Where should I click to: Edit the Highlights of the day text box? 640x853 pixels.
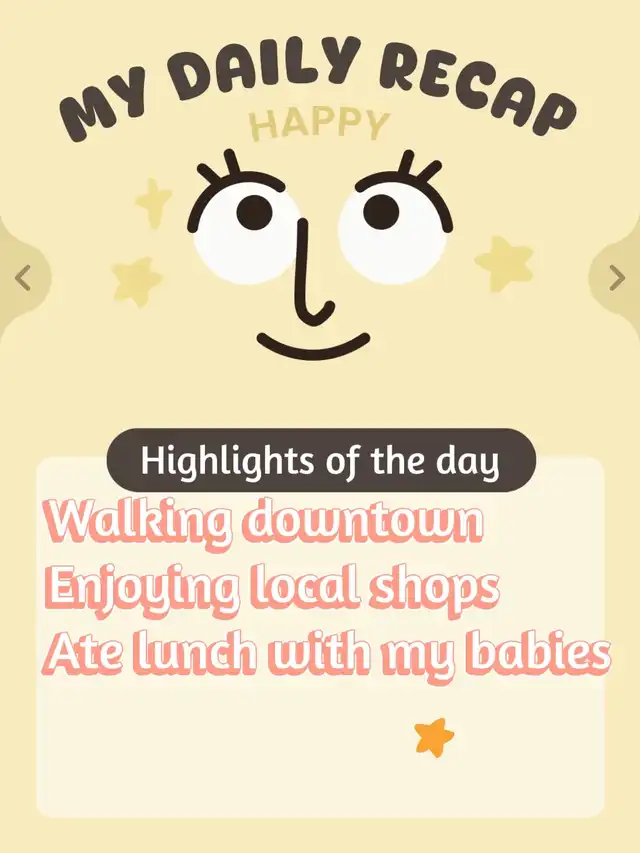(x=320, y=640)
